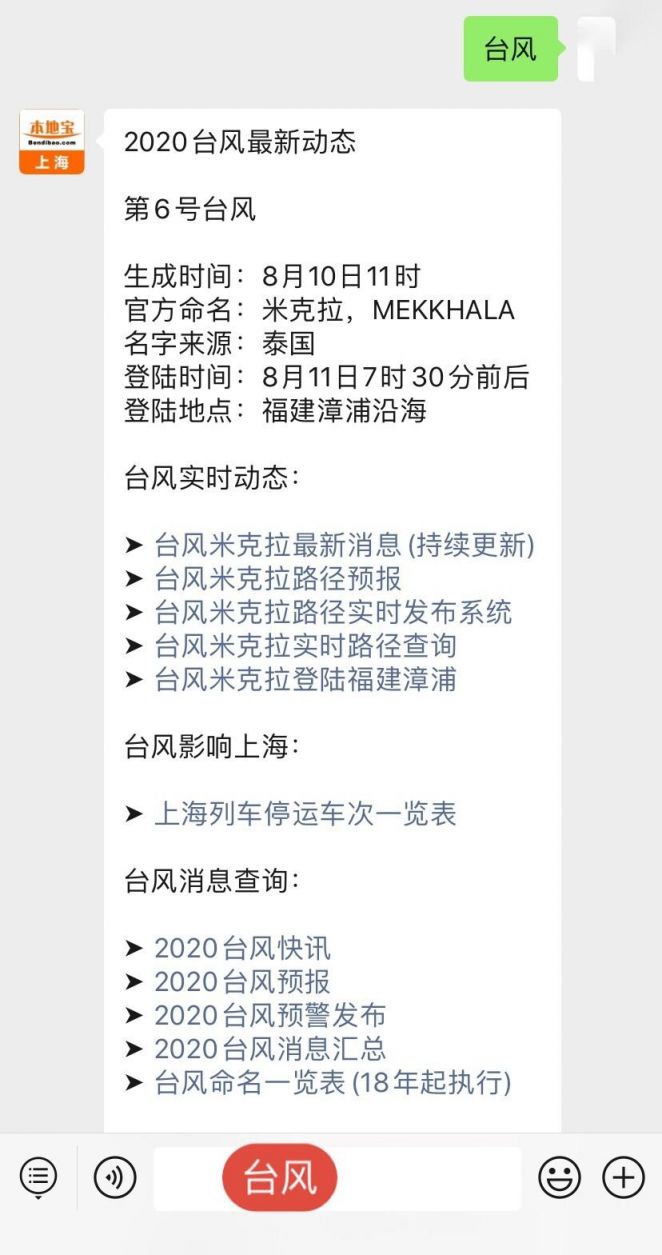
Task: Open 台风米克拉登陆福建漳浦 link
Action: pyautogui.click(x=305, y=680)
